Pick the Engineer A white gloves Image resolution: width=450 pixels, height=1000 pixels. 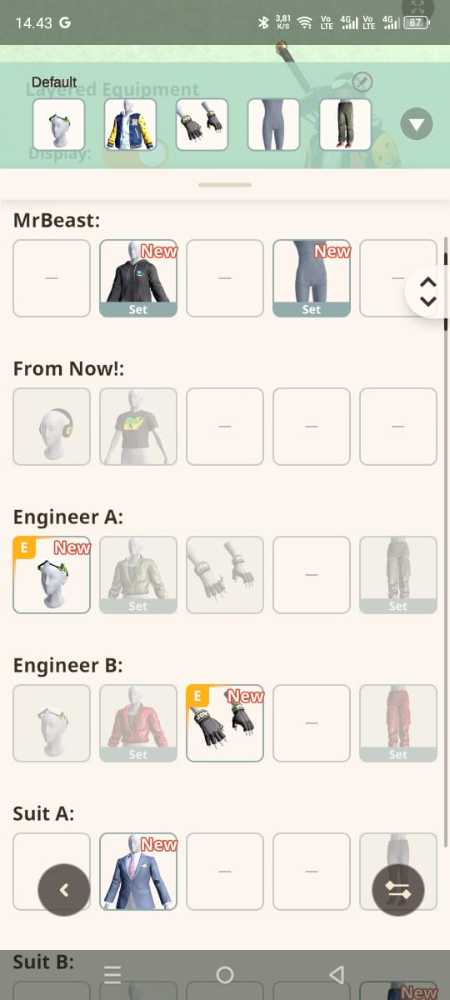[225, 575]
